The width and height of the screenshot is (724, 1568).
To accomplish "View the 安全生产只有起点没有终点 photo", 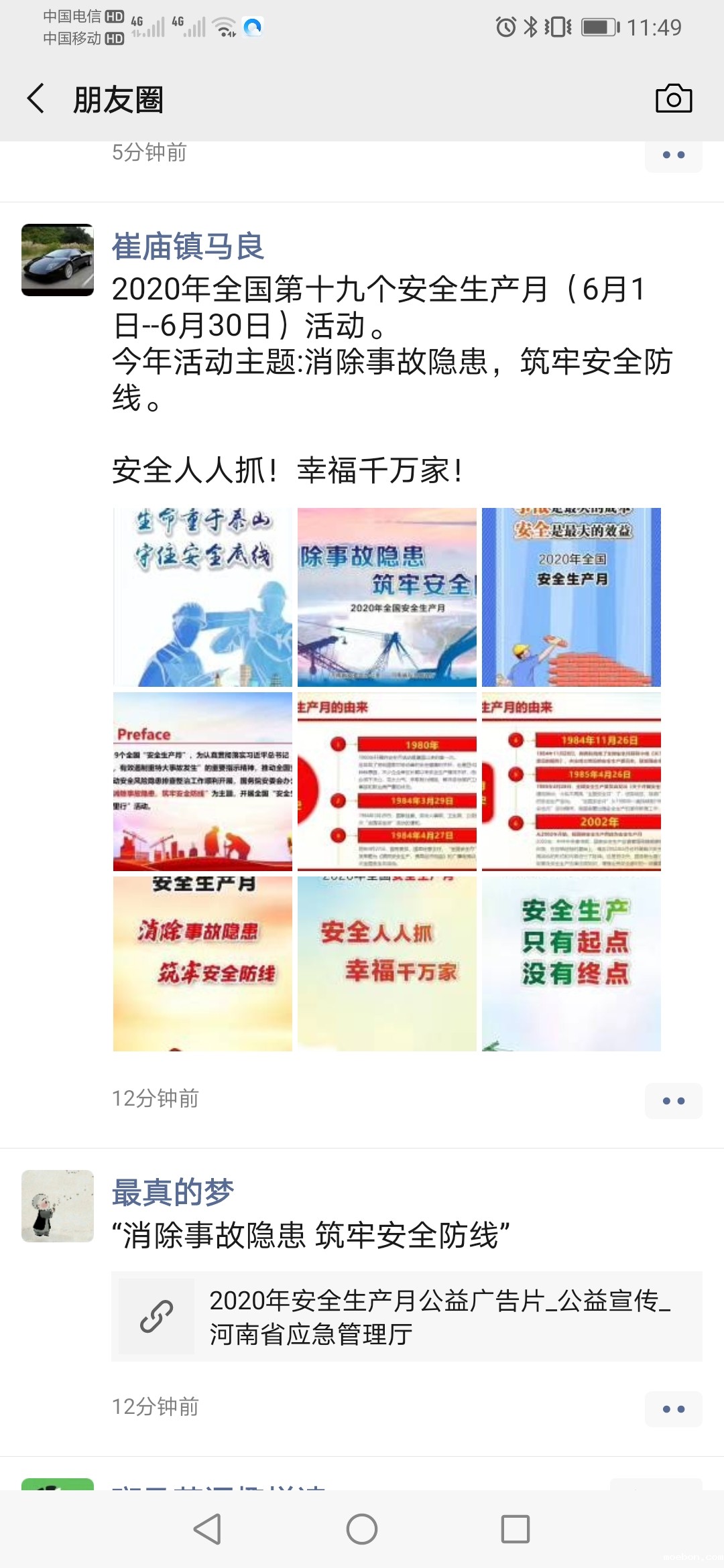I will 571,964.
